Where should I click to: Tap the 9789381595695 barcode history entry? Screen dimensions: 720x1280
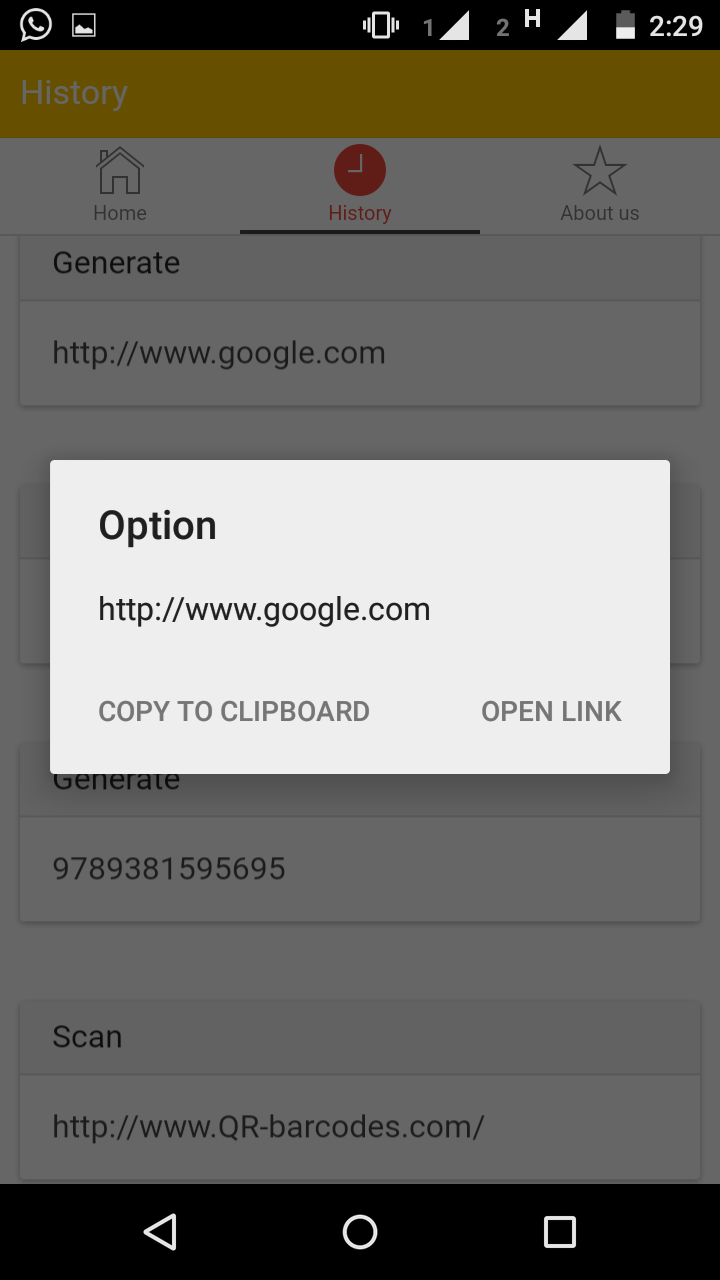[x=169, y=869]
